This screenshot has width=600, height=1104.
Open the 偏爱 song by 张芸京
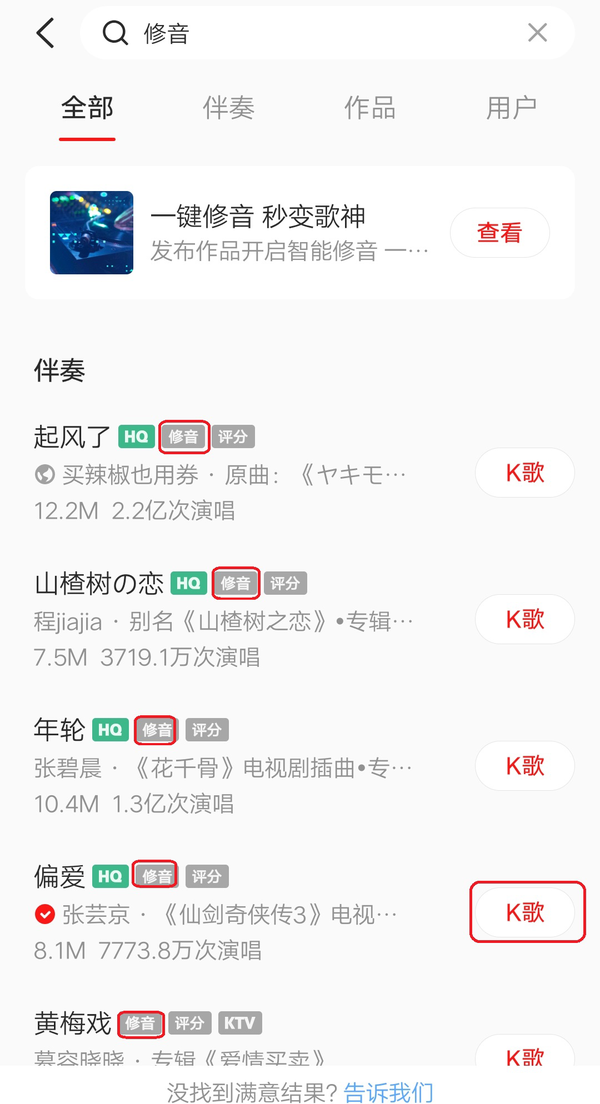(240, 913)
